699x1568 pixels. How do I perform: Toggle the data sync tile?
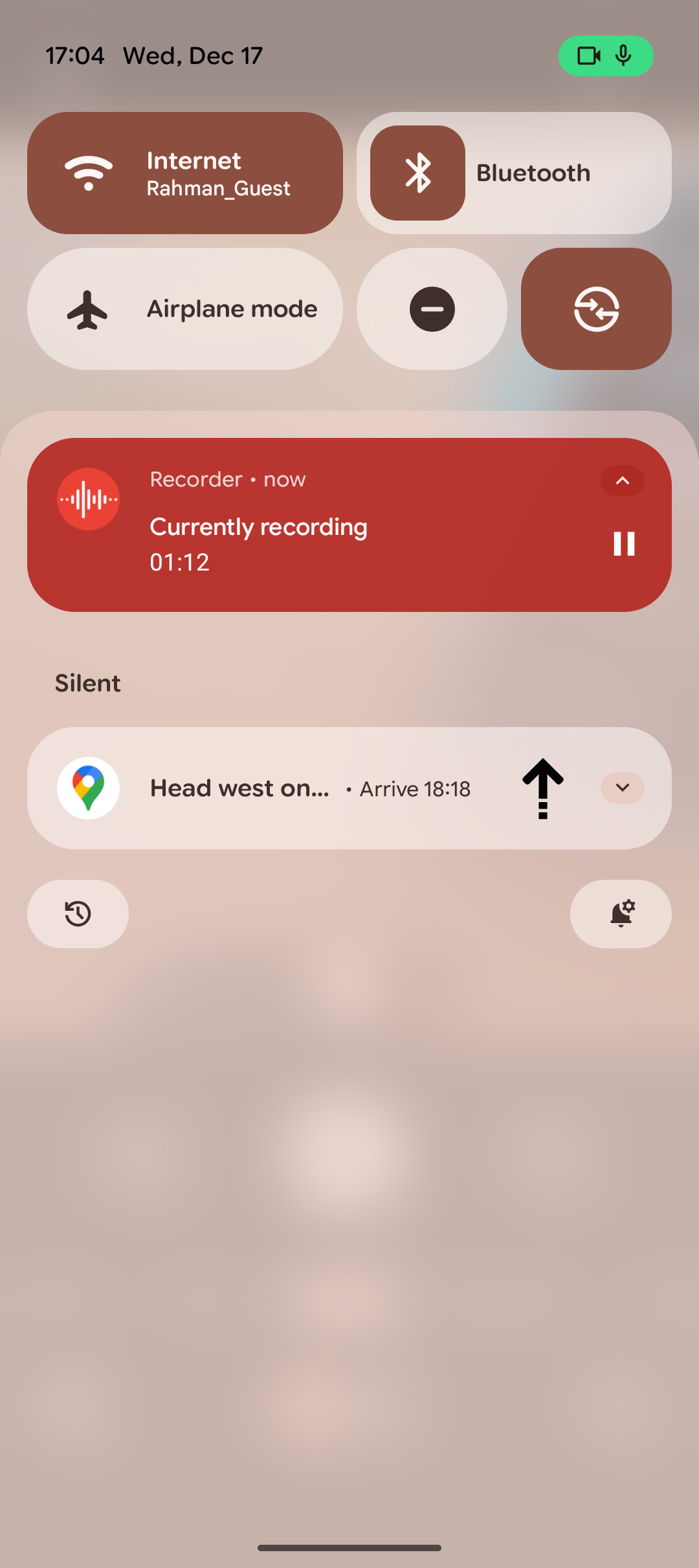[x=596, y=309]
